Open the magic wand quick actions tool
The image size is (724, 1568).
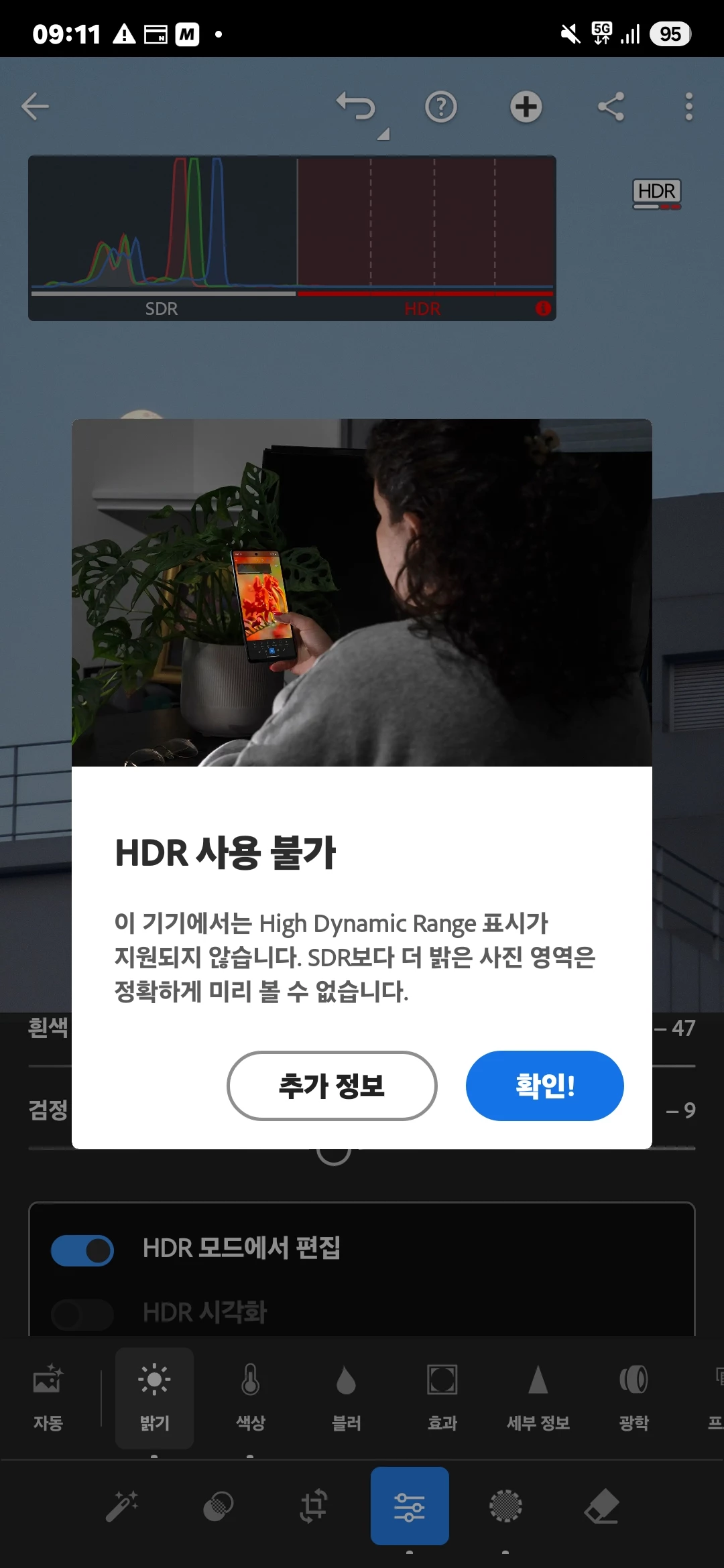[123, 1506]
